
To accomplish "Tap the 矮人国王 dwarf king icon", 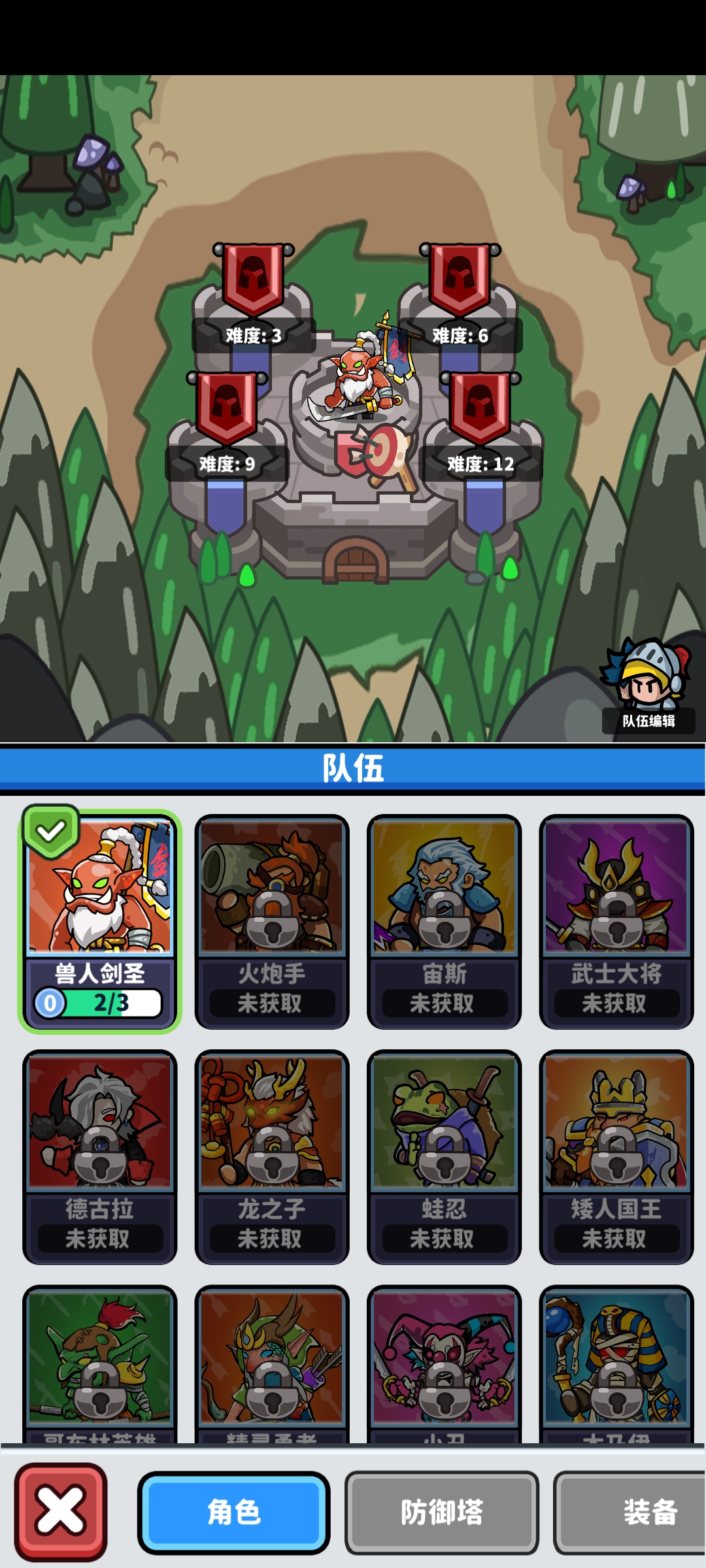I will click(615, 1150).
